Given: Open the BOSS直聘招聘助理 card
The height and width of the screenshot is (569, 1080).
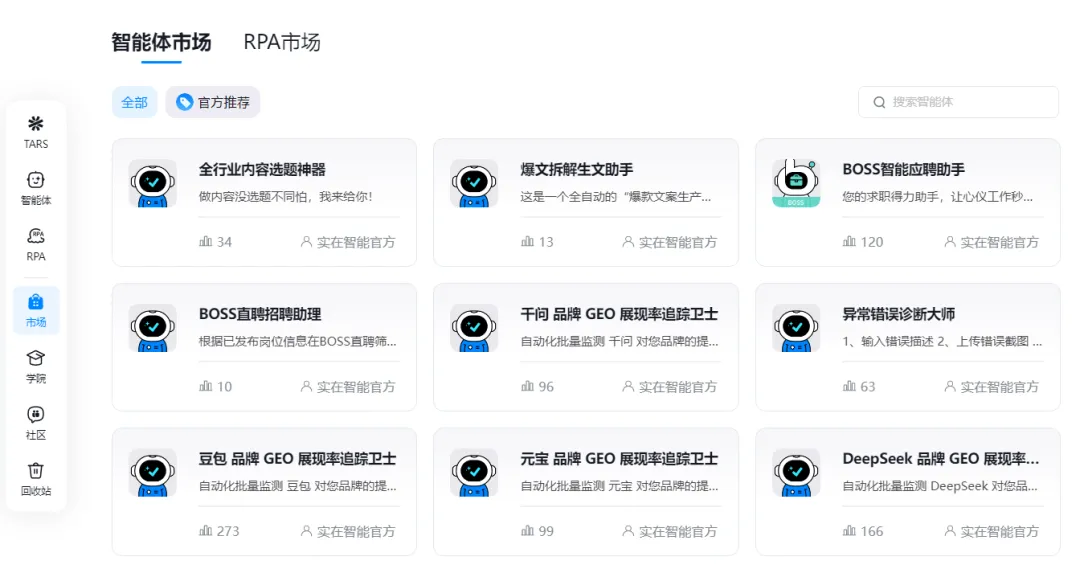Looking at the screenshot, I should [x=264, y=347].
